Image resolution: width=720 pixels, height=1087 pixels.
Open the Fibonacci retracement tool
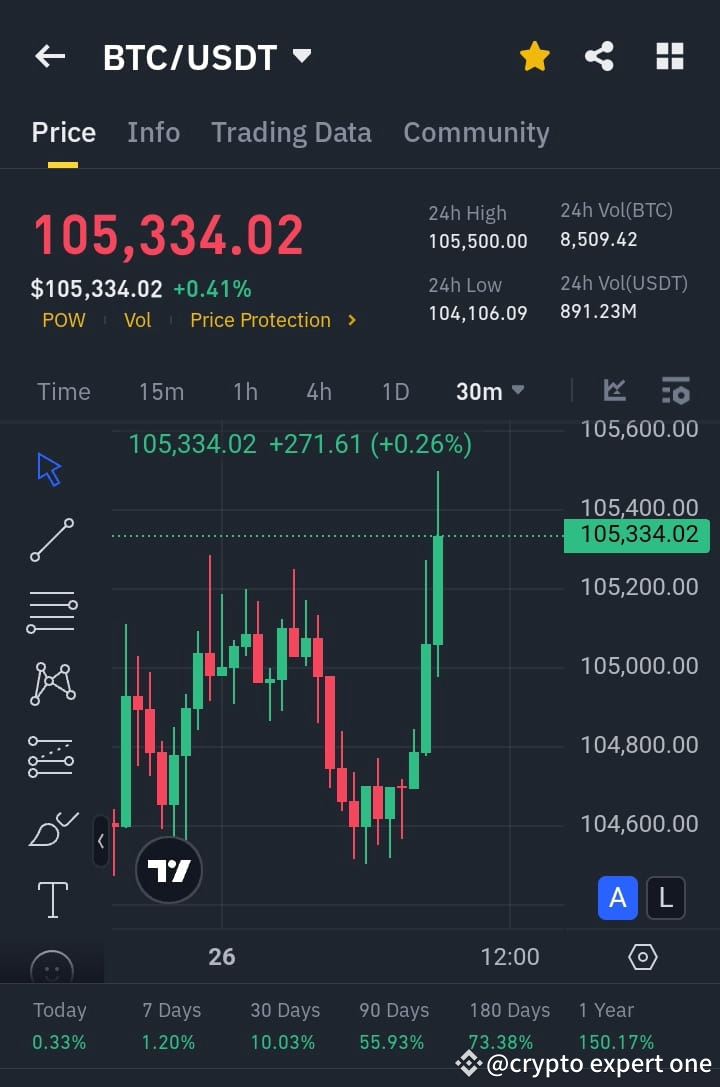coord(51,756)
